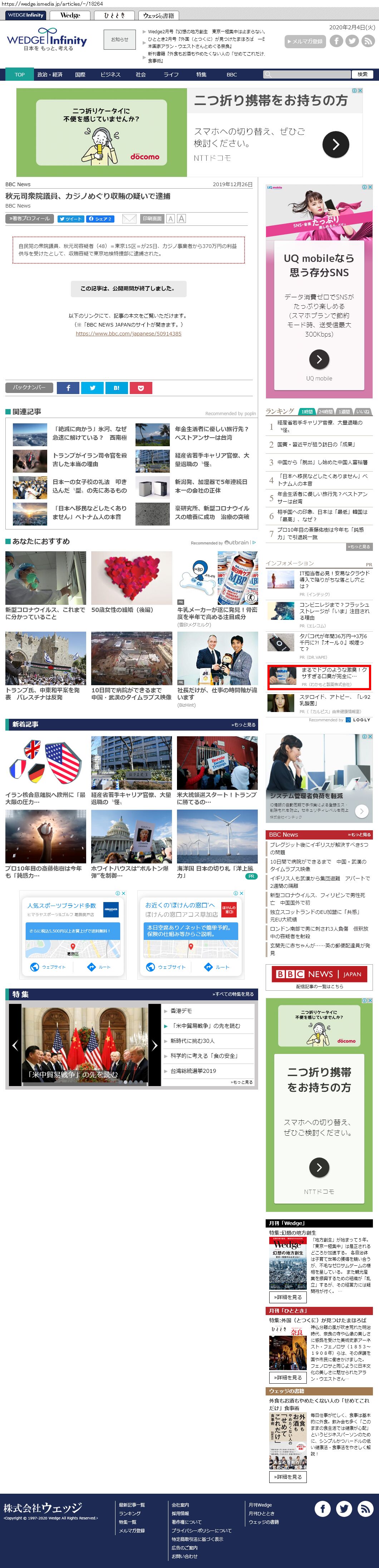Screen dimensions: 379x1568
Task: Tap the search field in nav bar
Action: pyautogui.click(x=307, y=74)
